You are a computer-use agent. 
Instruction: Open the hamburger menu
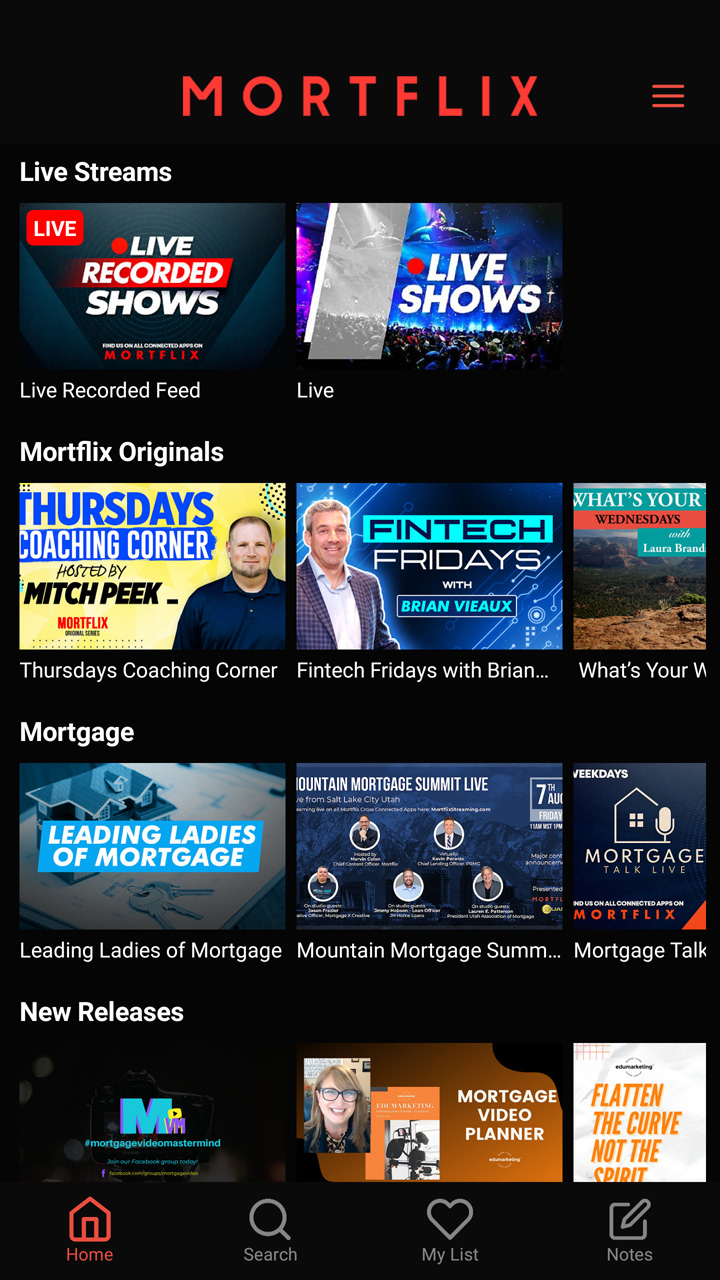[x=668, y=96]
